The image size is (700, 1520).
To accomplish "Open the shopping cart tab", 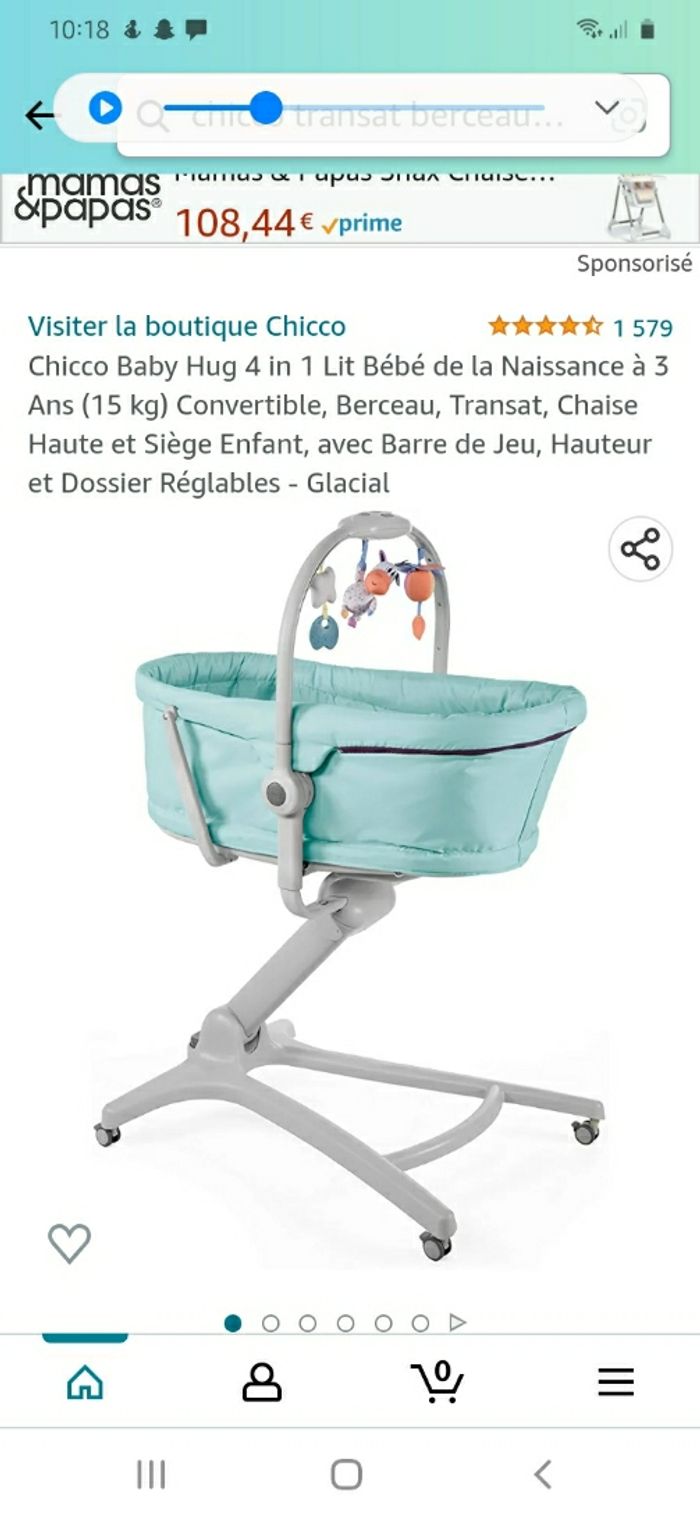I will pos(437,1383).
